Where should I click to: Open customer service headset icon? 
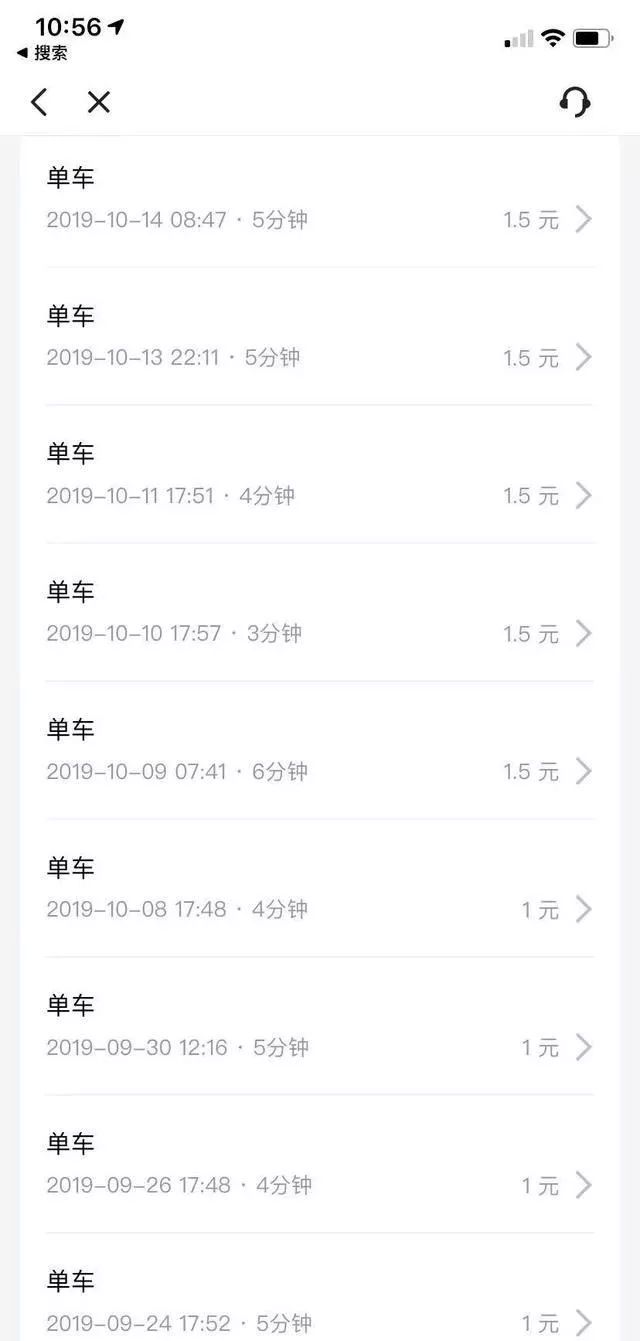[575, 101]
